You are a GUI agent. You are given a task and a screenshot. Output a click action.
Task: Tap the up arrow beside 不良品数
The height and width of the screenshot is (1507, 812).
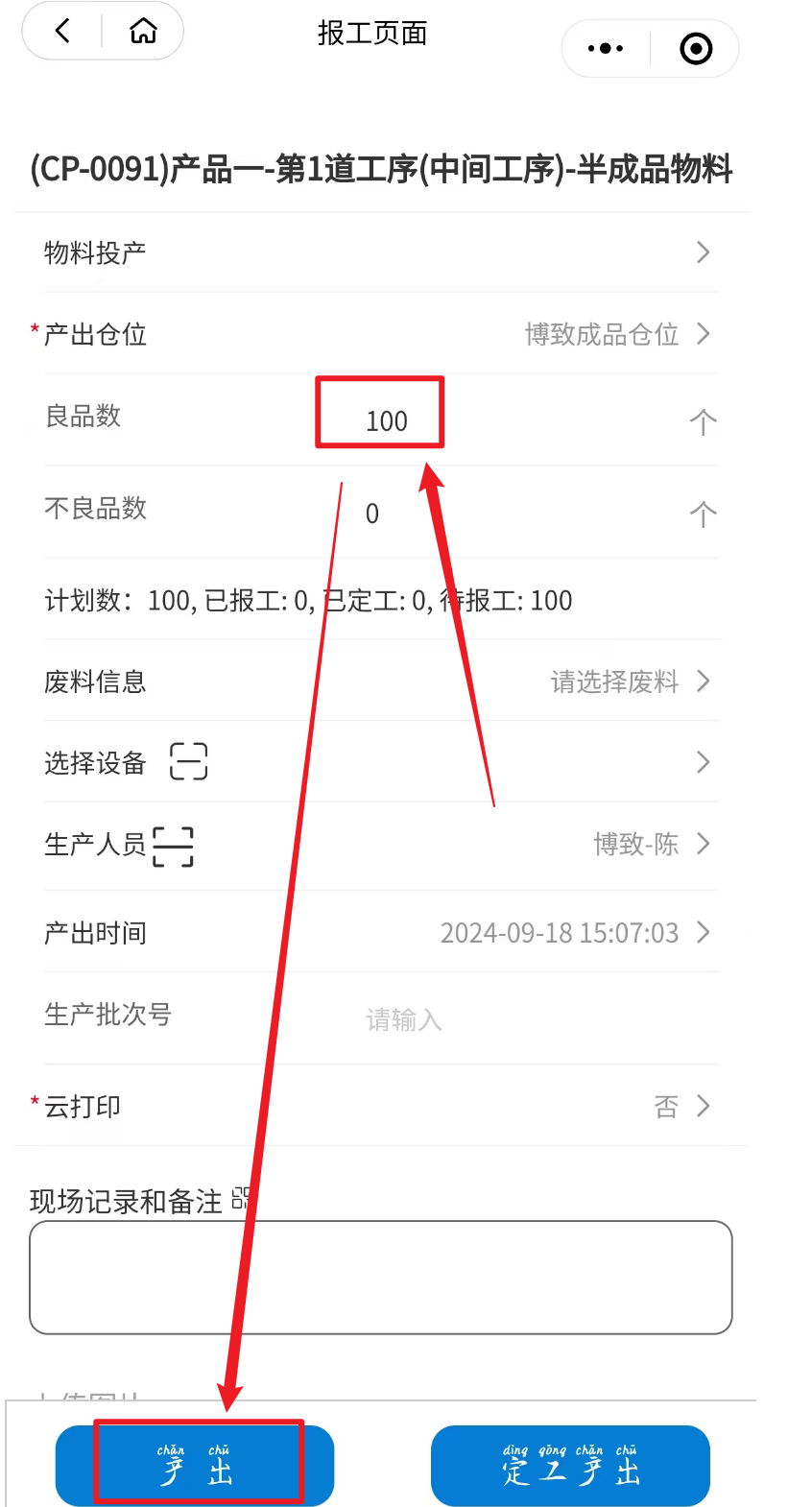(x=703, y=514)
